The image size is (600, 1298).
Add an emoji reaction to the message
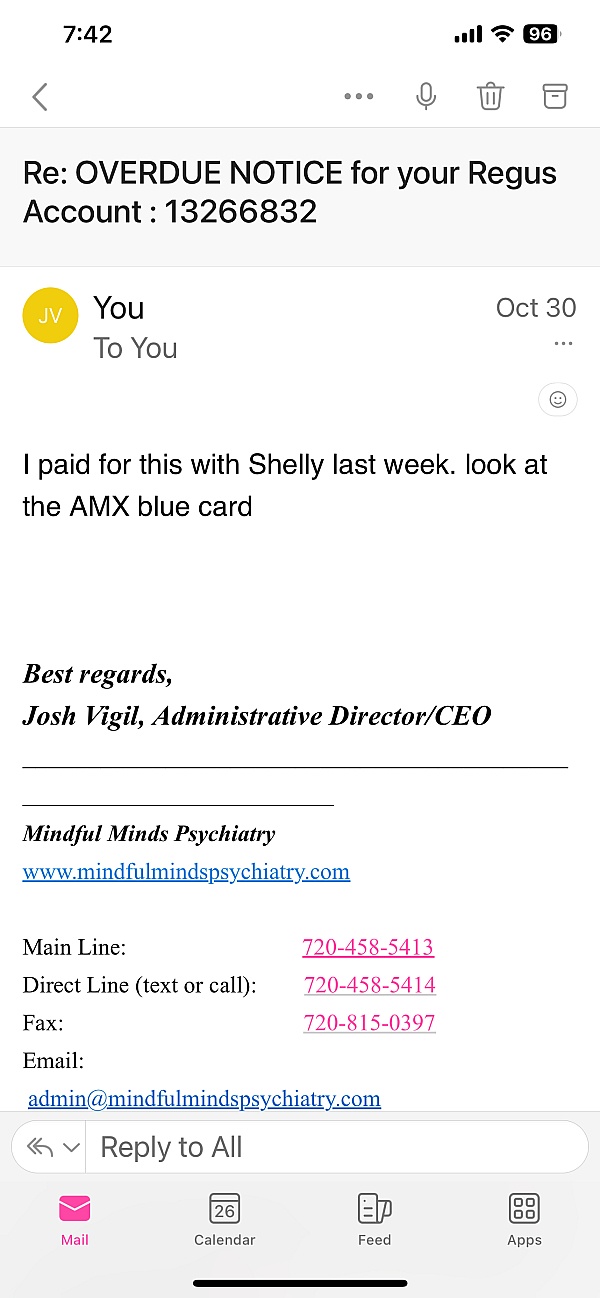click(x=558, y=399)
